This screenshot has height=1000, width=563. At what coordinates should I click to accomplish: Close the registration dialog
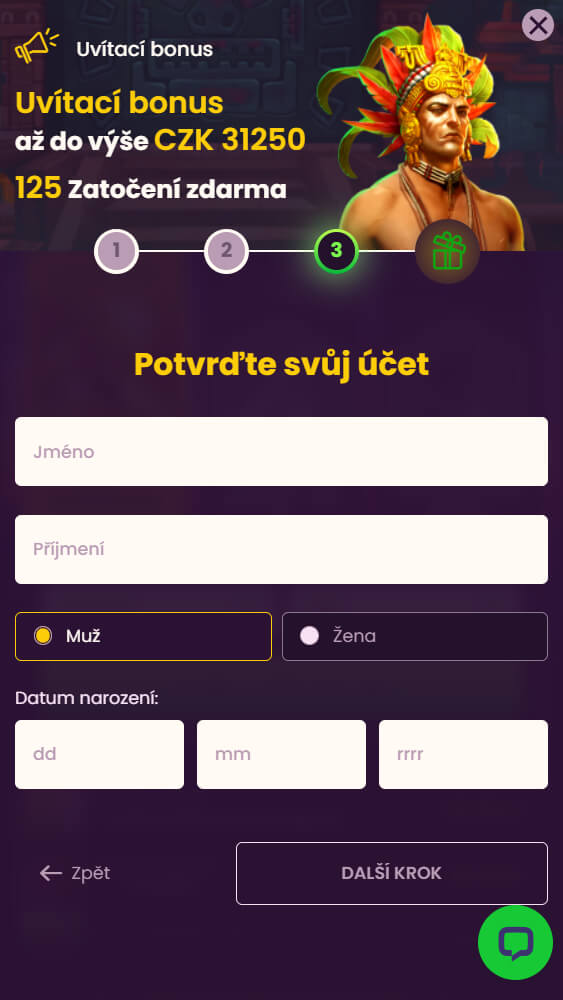(x=537, y=26)
